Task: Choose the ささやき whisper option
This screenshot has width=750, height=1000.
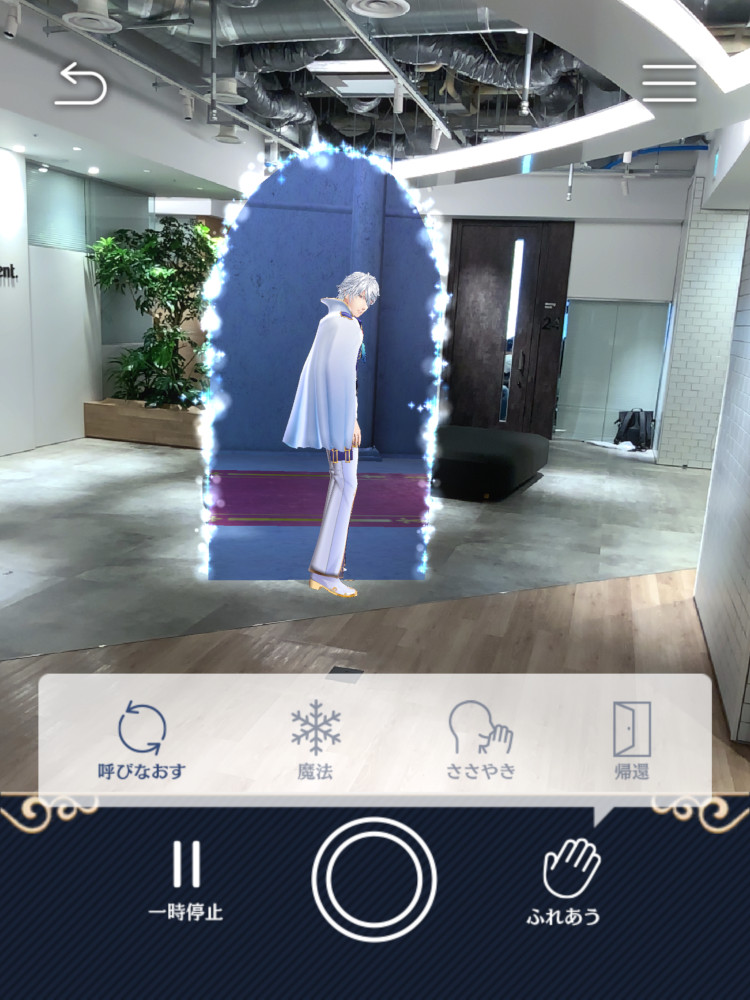Action: pyautogui.click(x=480, y=740)
